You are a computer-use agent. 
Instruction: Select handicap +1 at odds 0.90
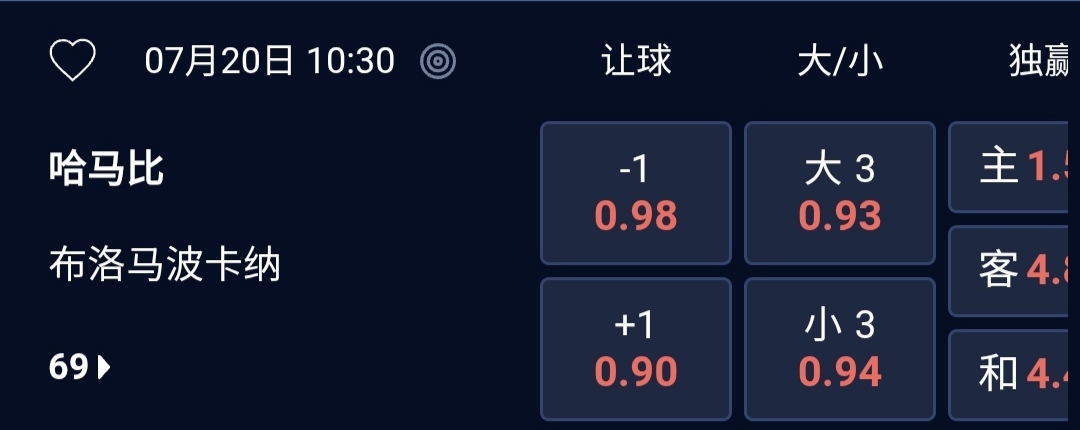click(636, 349)
